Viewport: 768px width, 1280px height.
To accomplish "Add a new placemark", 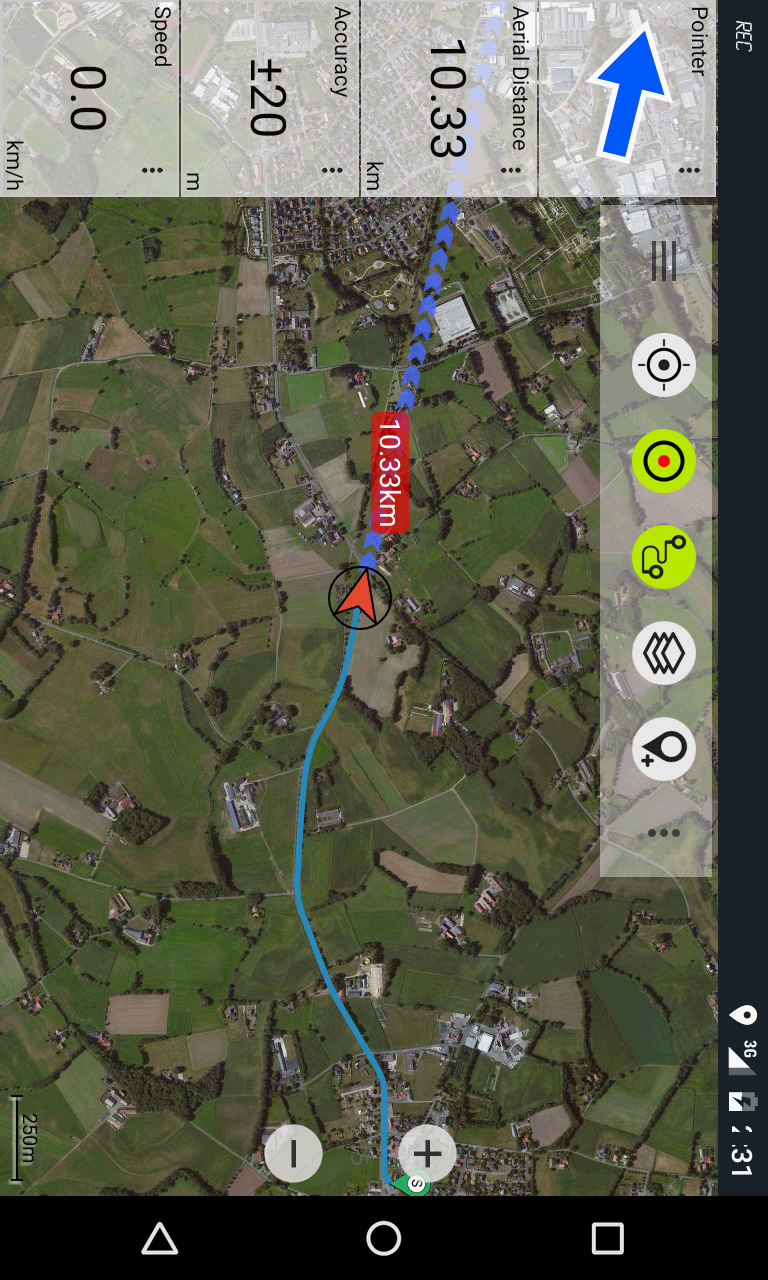I will click(663, 749).
